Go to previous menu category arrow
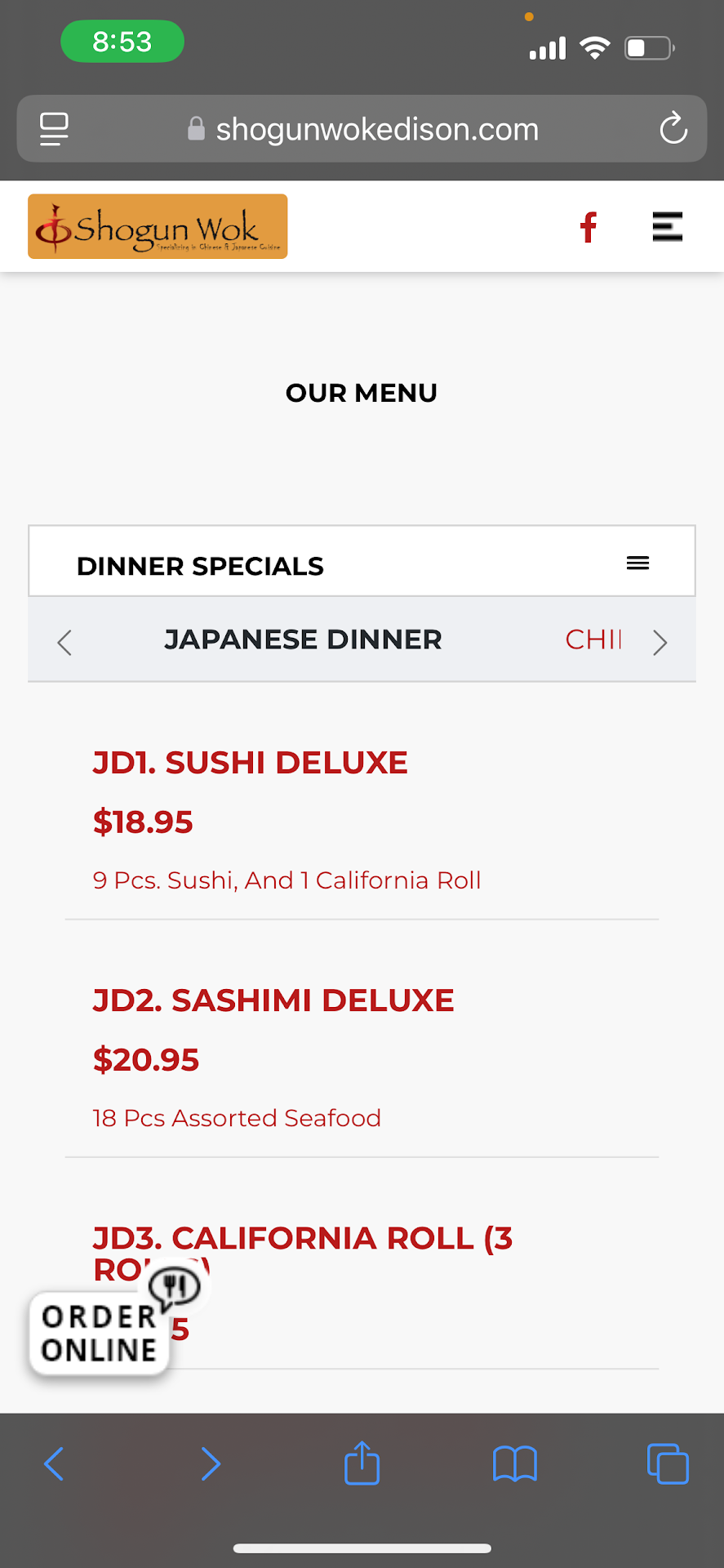724x1568 pixels. click(65, 642)
